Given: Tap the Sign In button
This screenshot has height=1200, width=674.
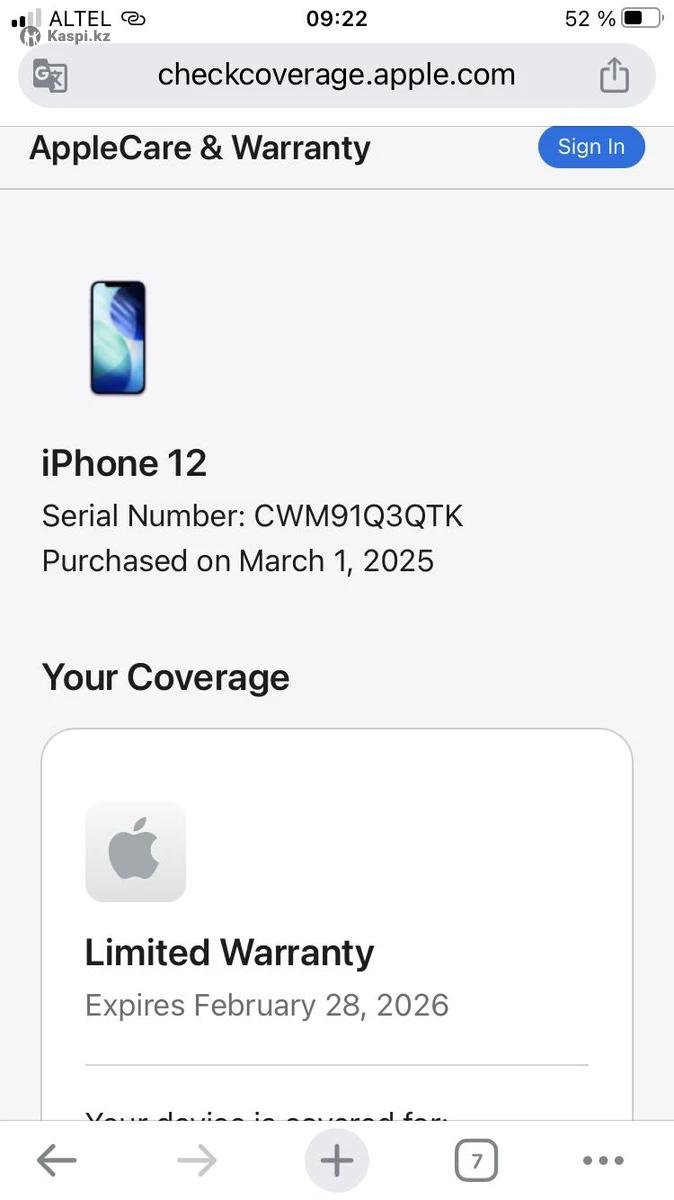Looking at the screenshot, I should pos(591,147).
